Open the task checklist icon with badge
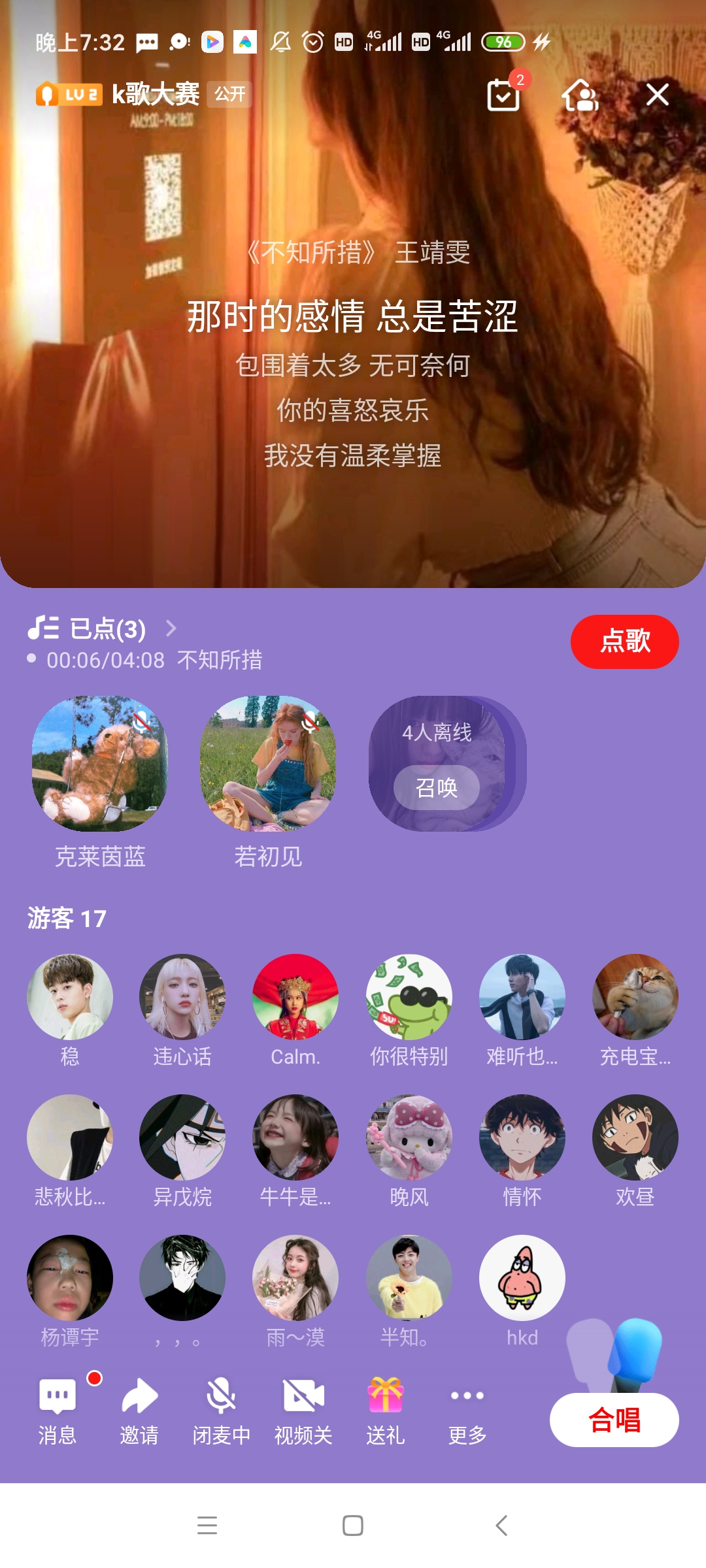706x1568 pixels. [504, 95]
